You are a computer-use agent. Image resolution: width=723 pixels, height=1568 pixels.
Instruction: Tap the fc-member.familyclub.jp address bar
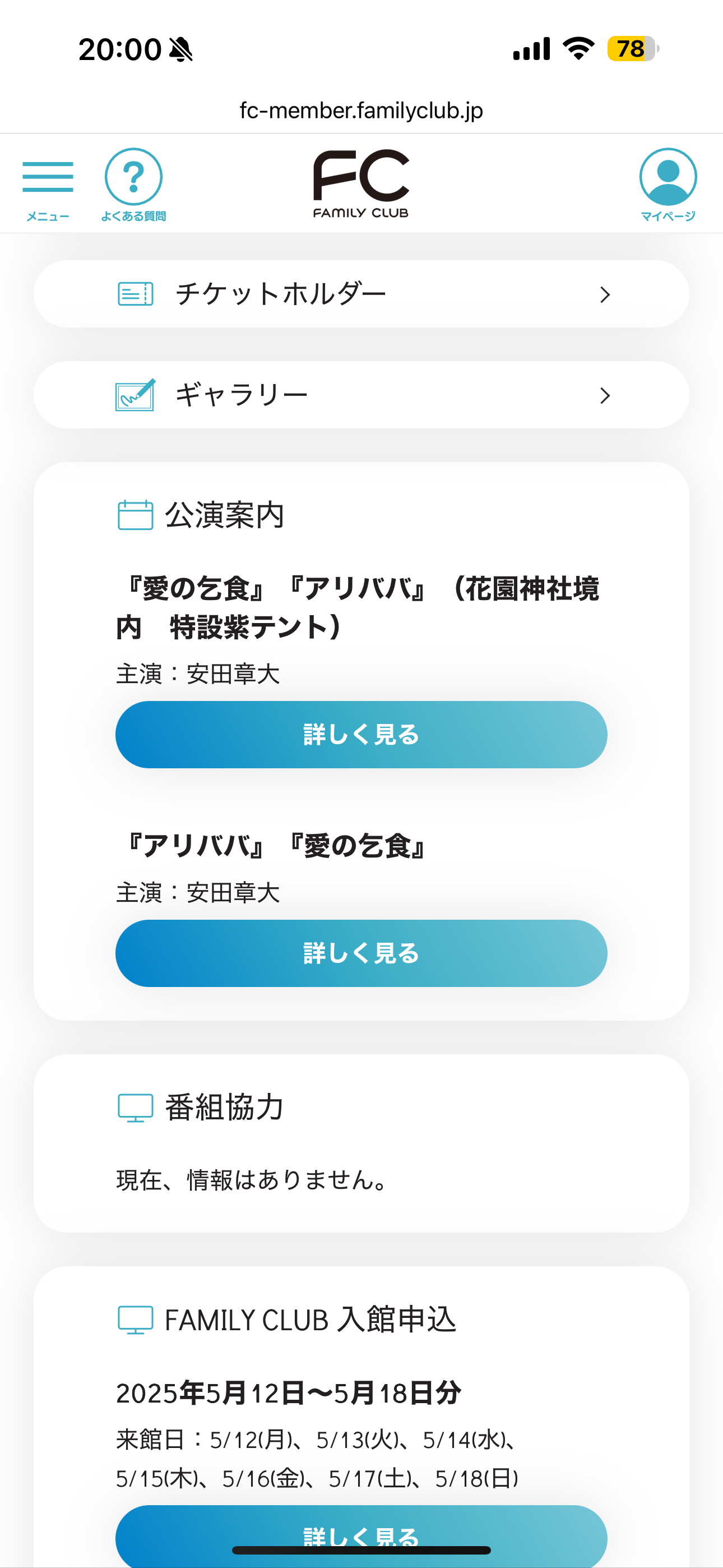coord(361,111)
